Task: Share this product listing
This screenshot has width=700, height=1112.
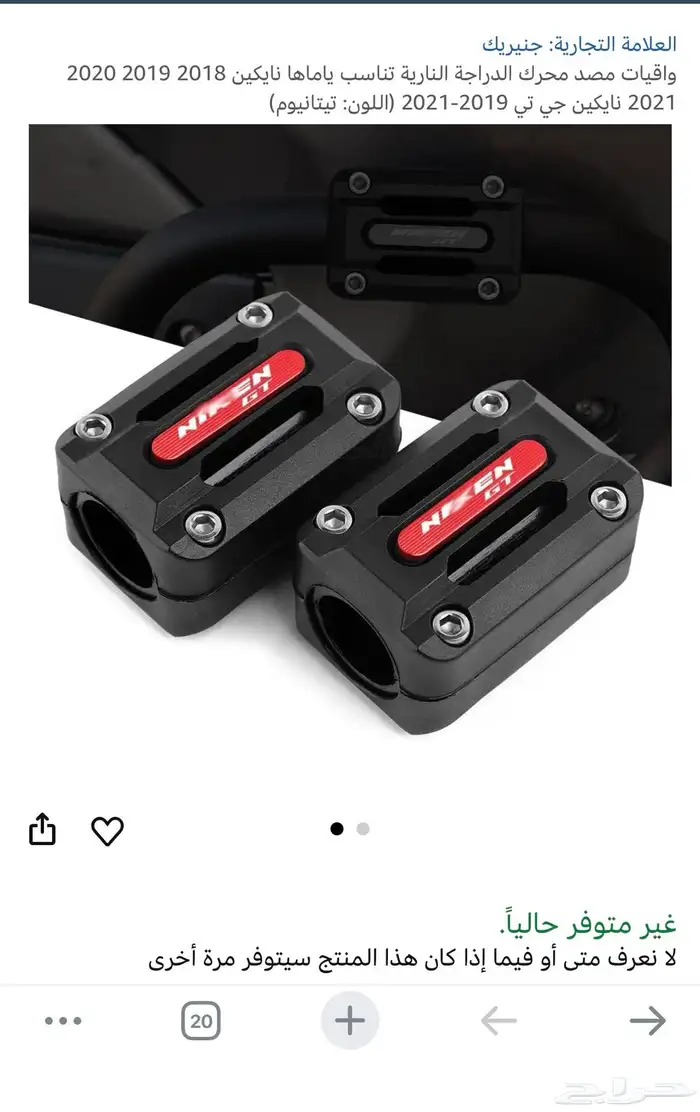Action: pos(42,829)
